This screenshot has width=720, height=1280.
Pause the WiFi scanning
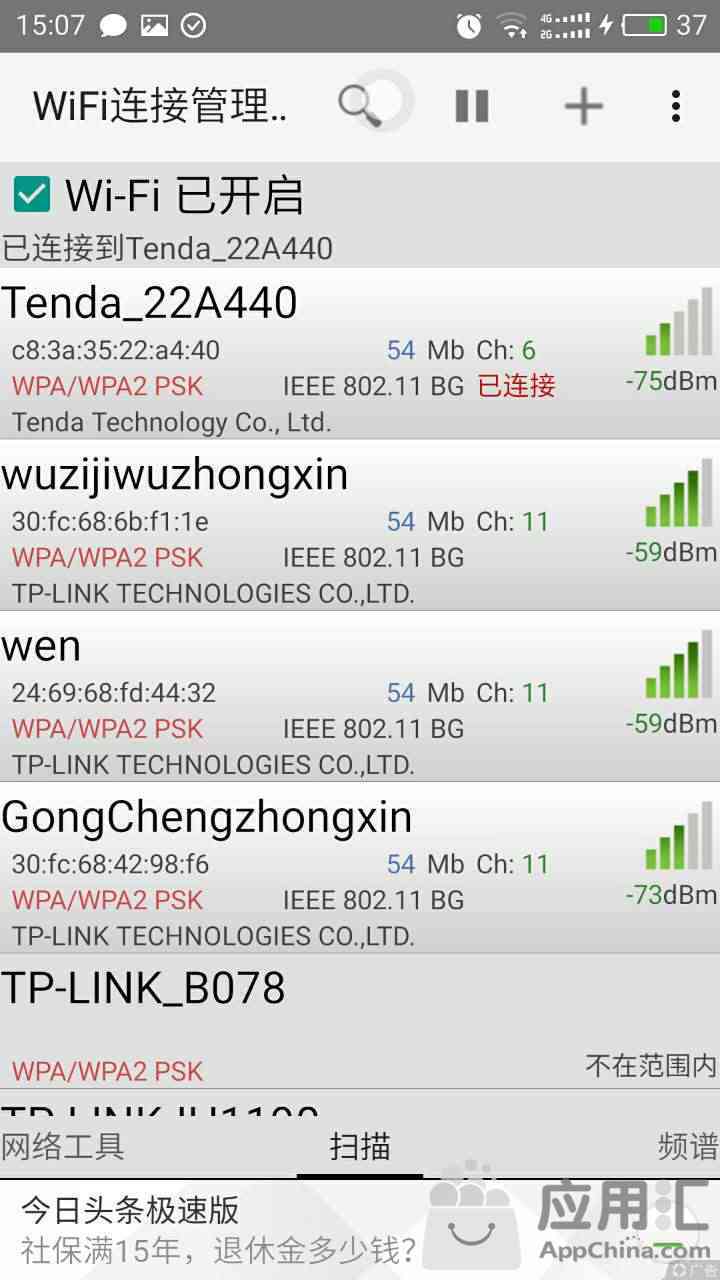(x=472, y=106)
